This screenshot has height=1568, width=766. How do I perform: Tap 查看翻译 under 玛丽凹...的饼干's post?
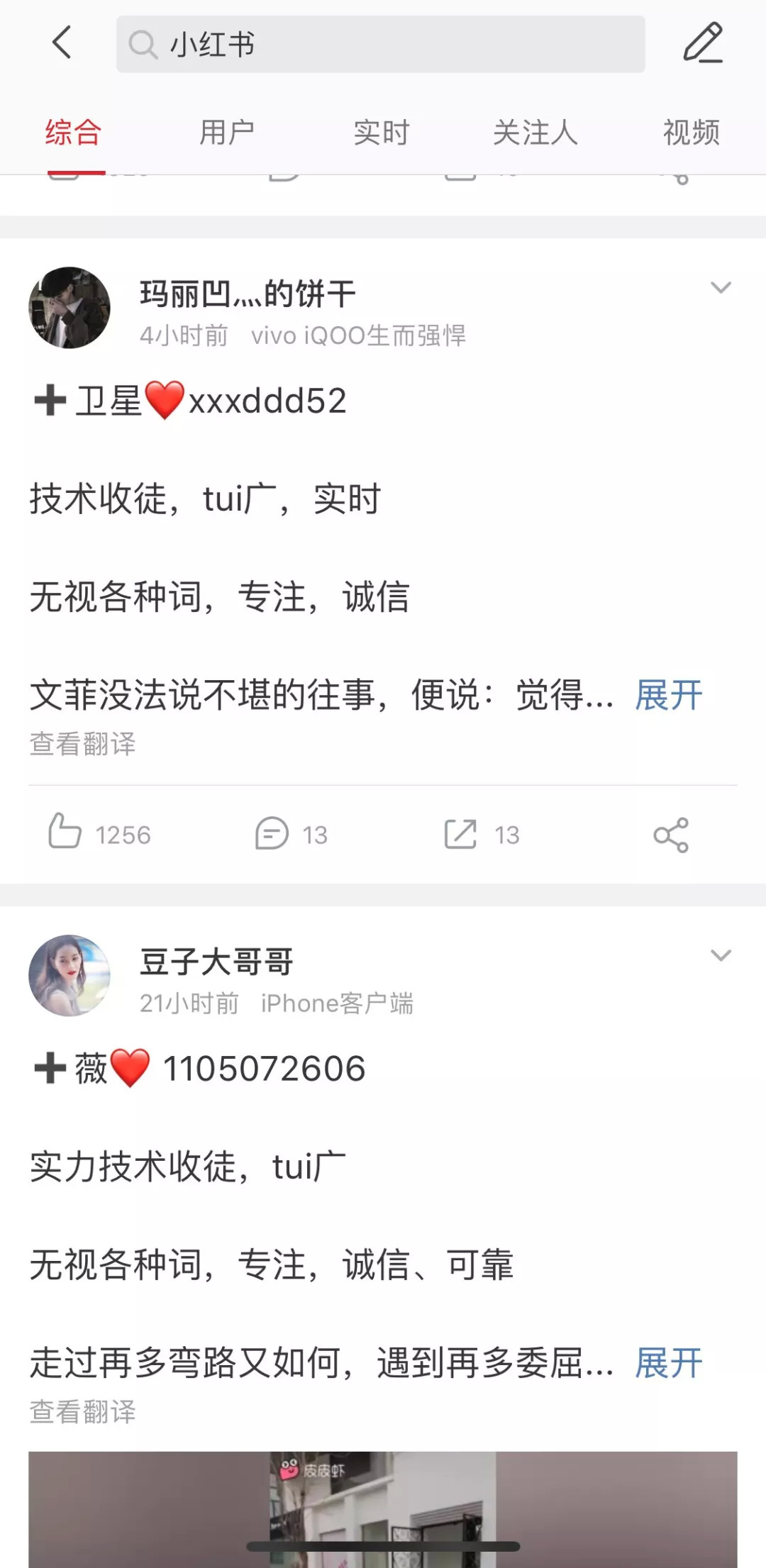pyautogui.click(x=83, y=744)
